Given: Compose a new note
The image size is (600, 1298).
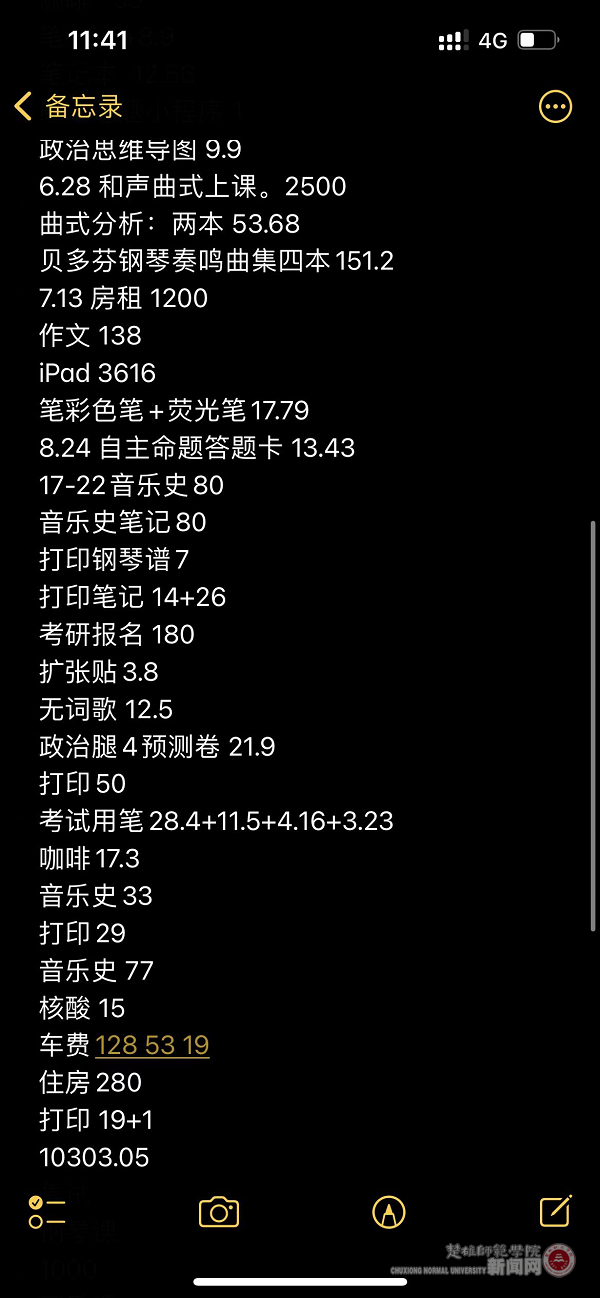Looking at the screenshot, I should [x=555, y=1210].
